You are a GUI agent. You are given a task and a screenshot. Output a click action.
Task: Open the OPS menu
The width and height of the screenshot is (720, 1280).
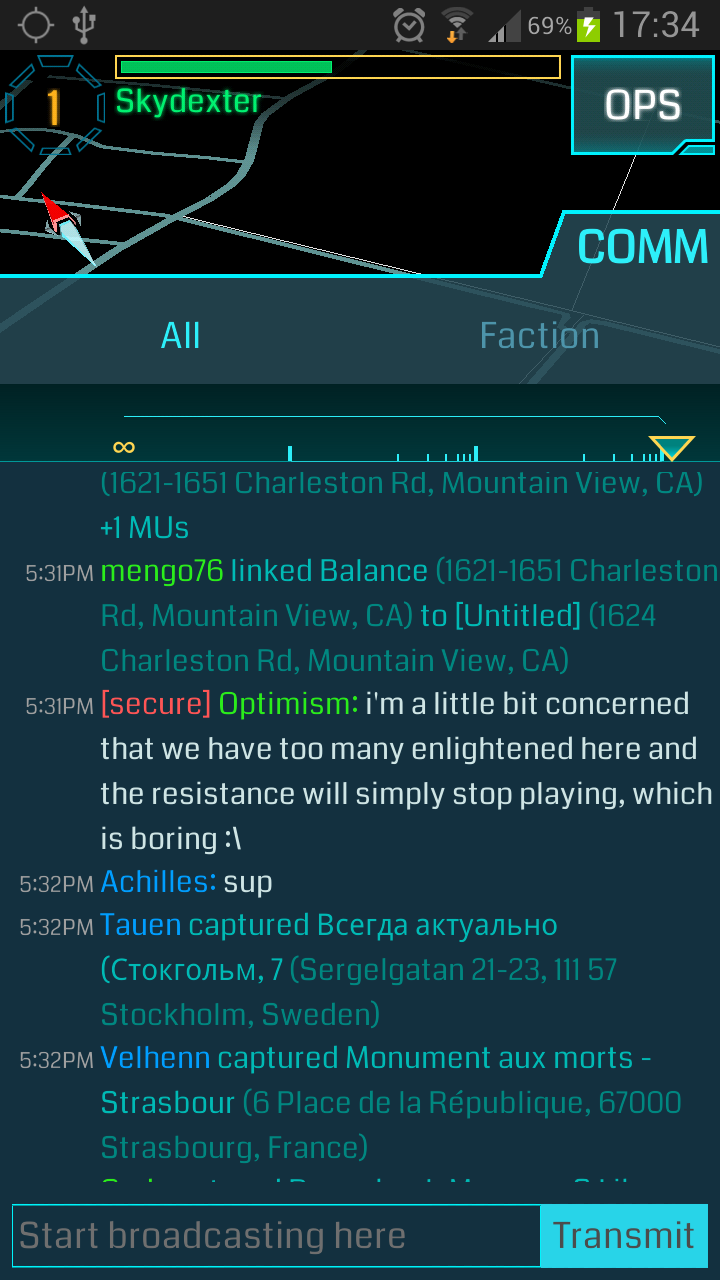[643, 105]
